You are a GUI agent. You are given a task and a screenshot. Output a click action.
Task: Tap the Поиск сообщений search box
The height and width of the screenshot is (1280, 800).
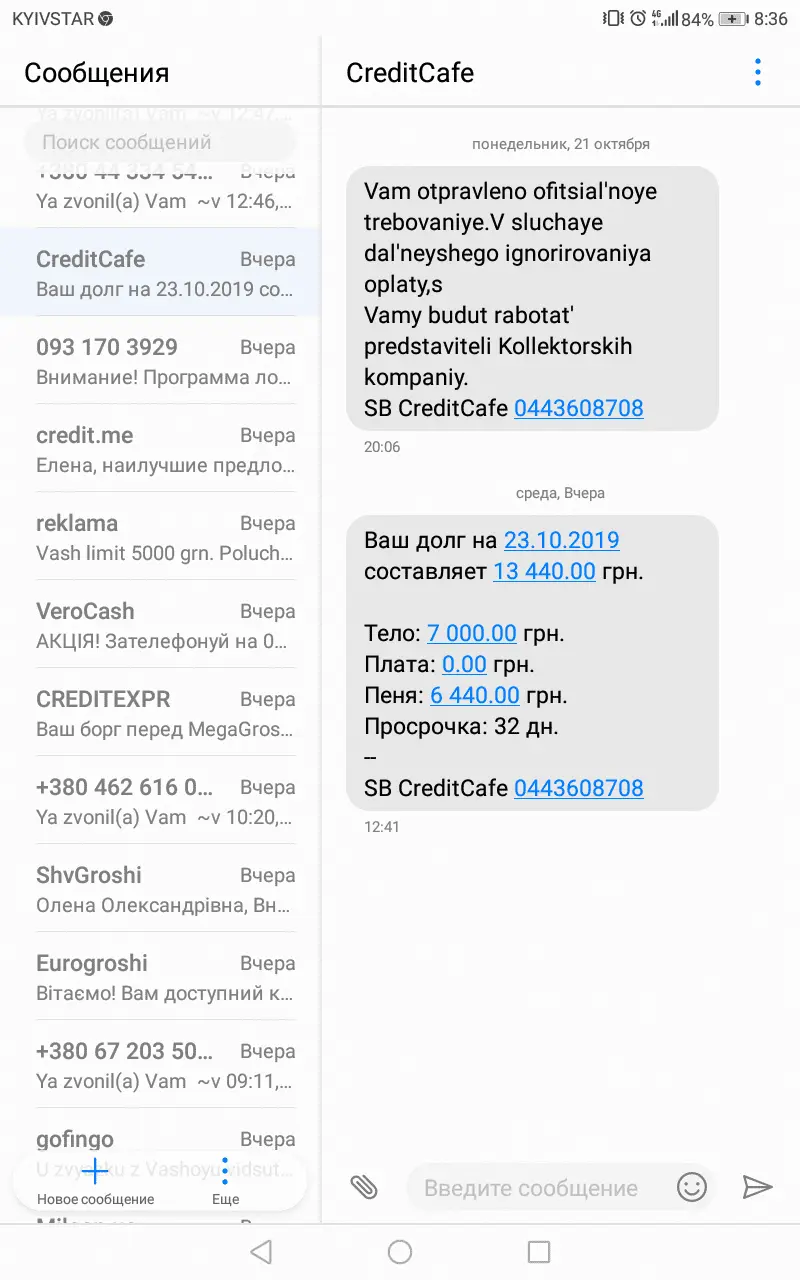tap(160, 142)
